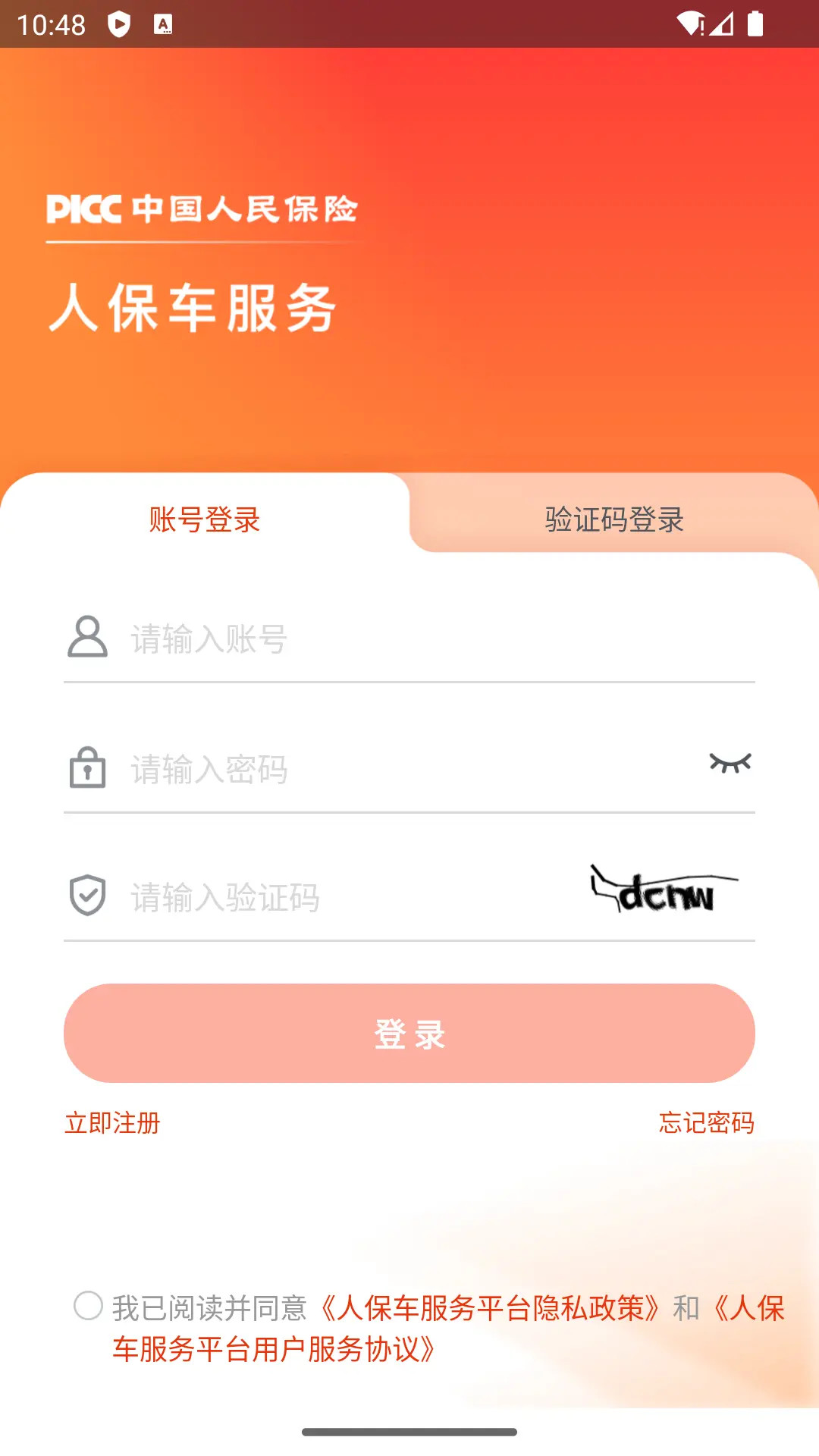
Task: Select the 账号登录 tab
Action: (x=203, y=521)
